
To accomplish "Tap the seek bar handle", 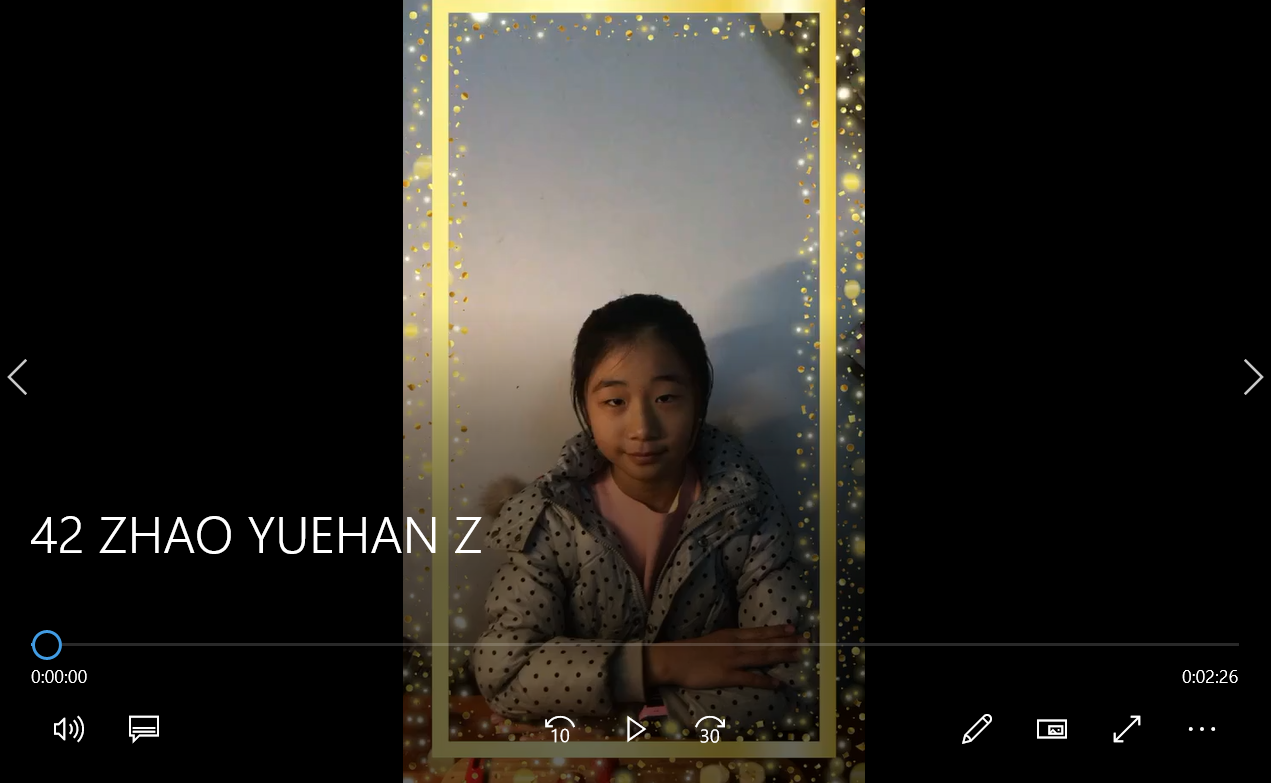I will coord(47,644).
